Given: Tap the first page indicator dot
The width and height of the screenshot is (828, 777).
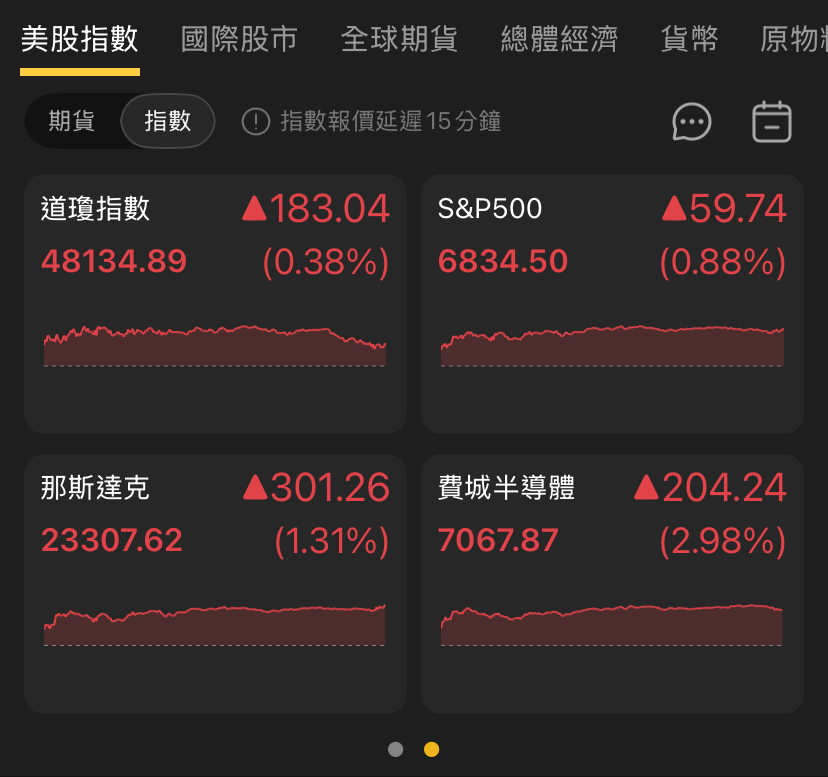Looking at the screenshot, I should tap(396, 749).
